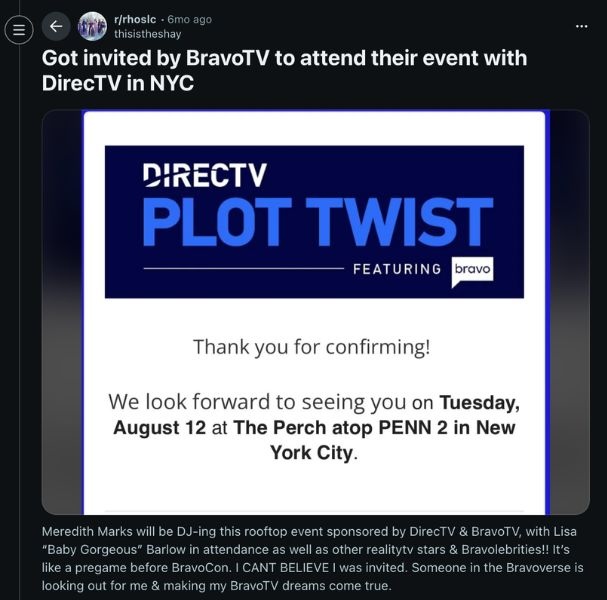Go back using the arrow button
The width and height of the screenshot is (607, 600).
pos(56,27)
